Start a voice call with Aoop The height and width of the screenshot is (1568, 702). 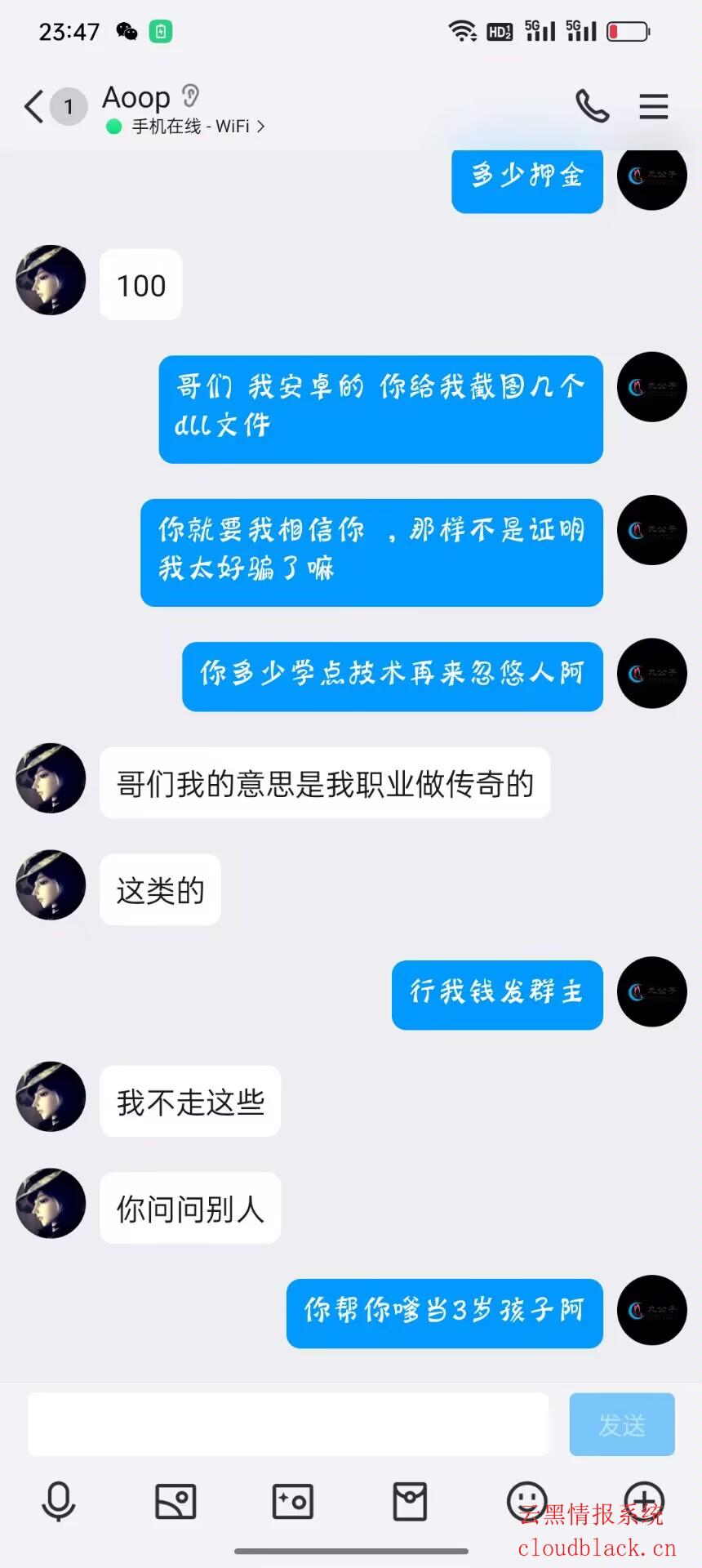(x=592, y=106)
